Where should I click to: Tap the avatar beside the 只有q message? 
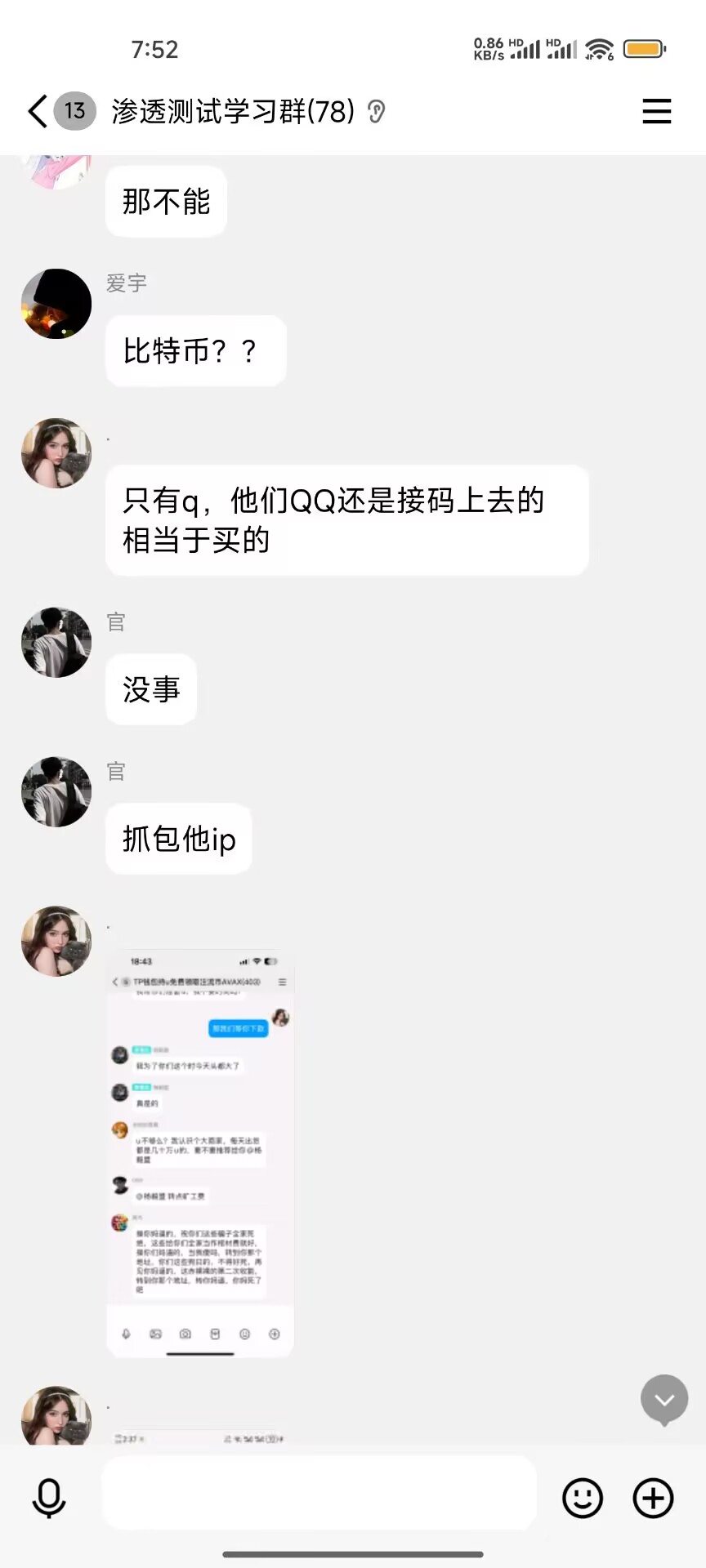point(56,453)
